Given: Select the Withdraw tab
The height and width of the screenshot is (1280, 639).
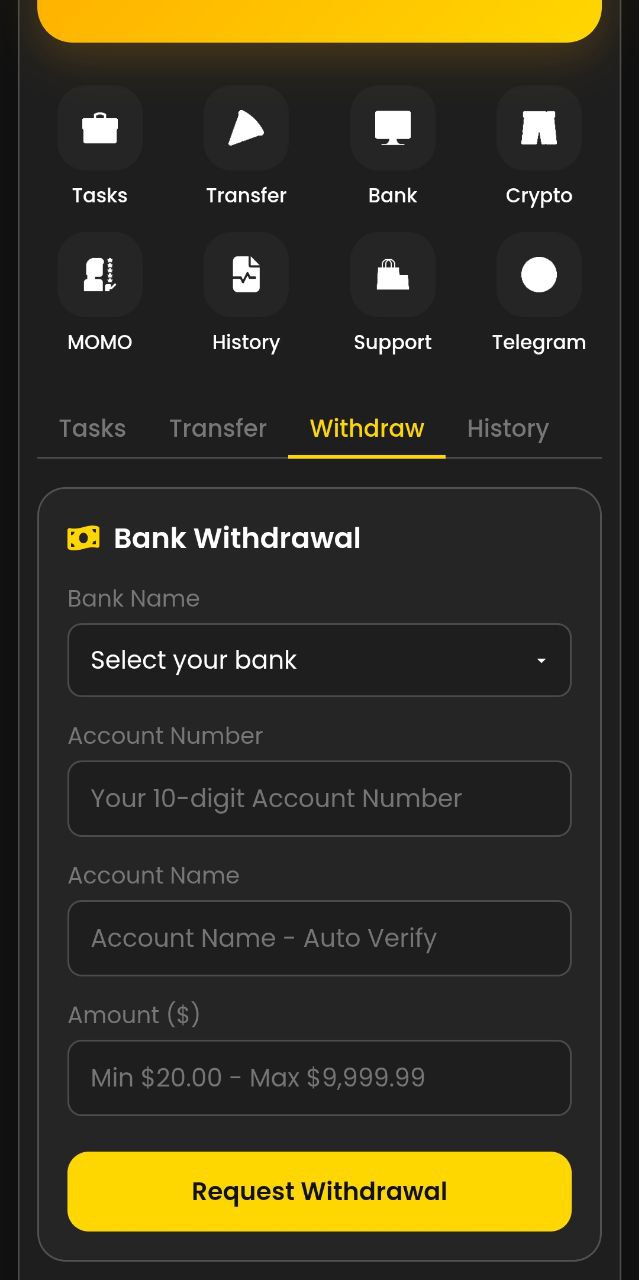Looking at the screenshot, I should (x=367, y=429).
